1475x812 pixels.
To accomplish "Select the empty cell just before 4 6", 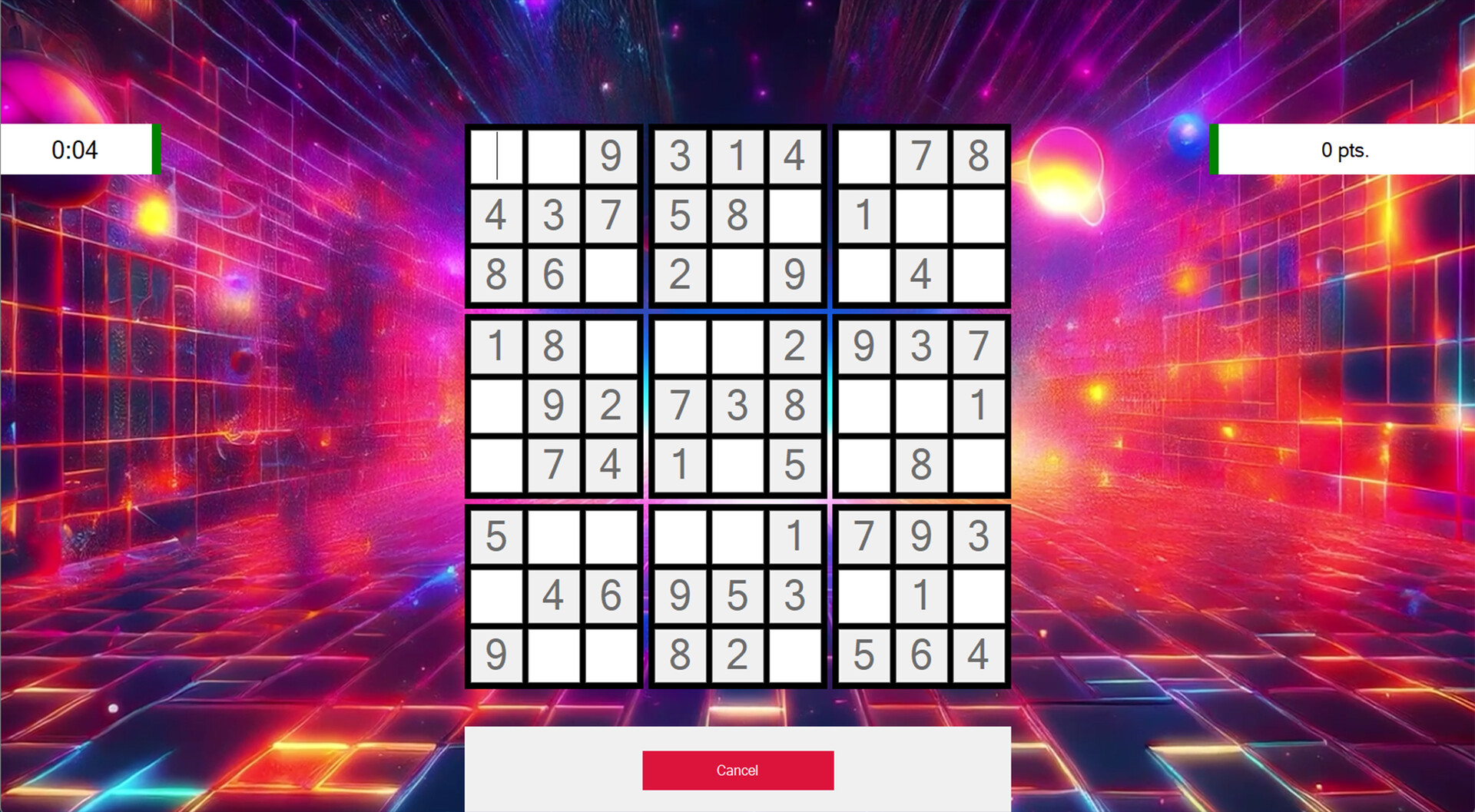I will tap(496, 595).
